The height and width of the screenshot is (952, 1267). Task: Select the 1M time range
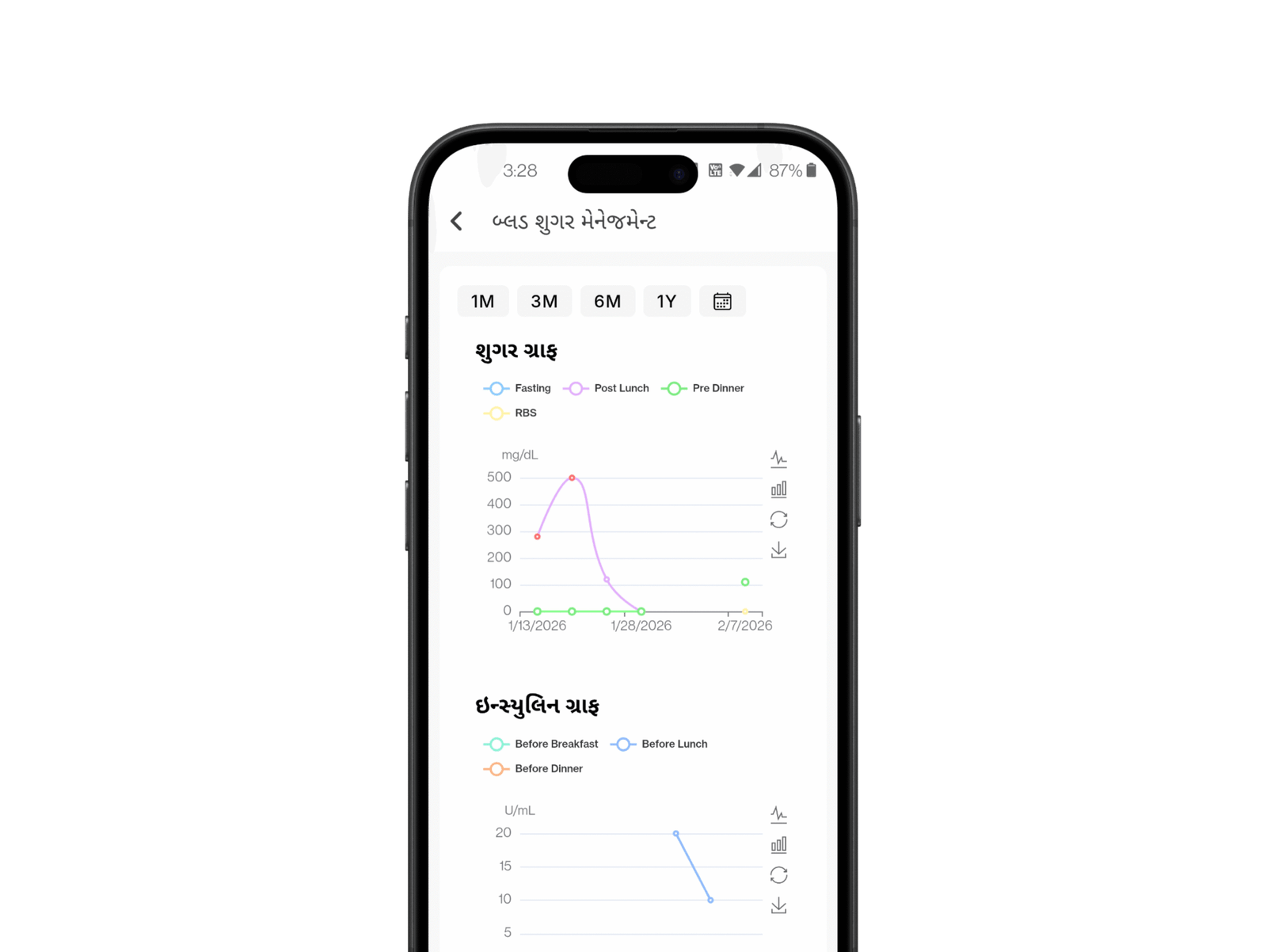tap(482, 301)
